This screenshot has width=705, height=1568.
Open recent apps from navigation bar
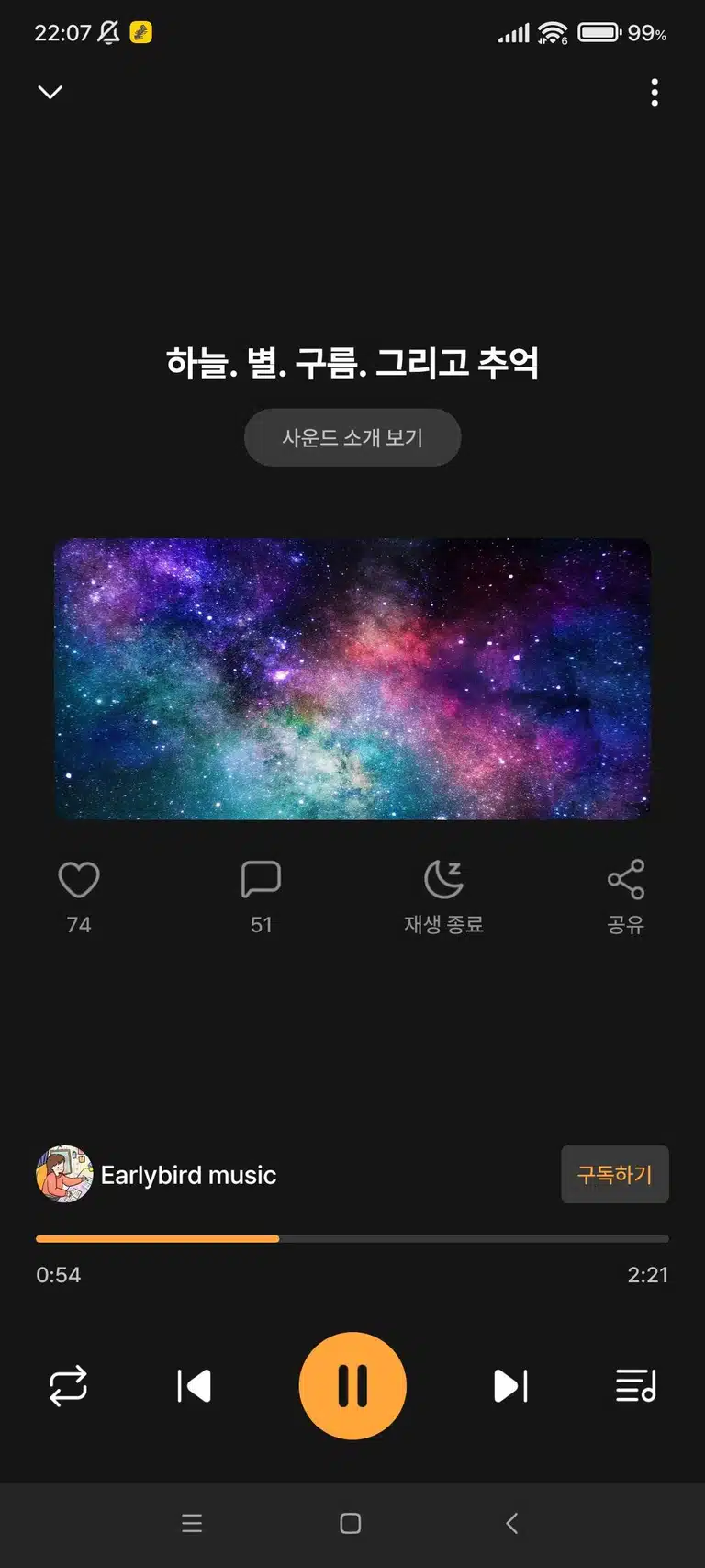point(192,1523)
